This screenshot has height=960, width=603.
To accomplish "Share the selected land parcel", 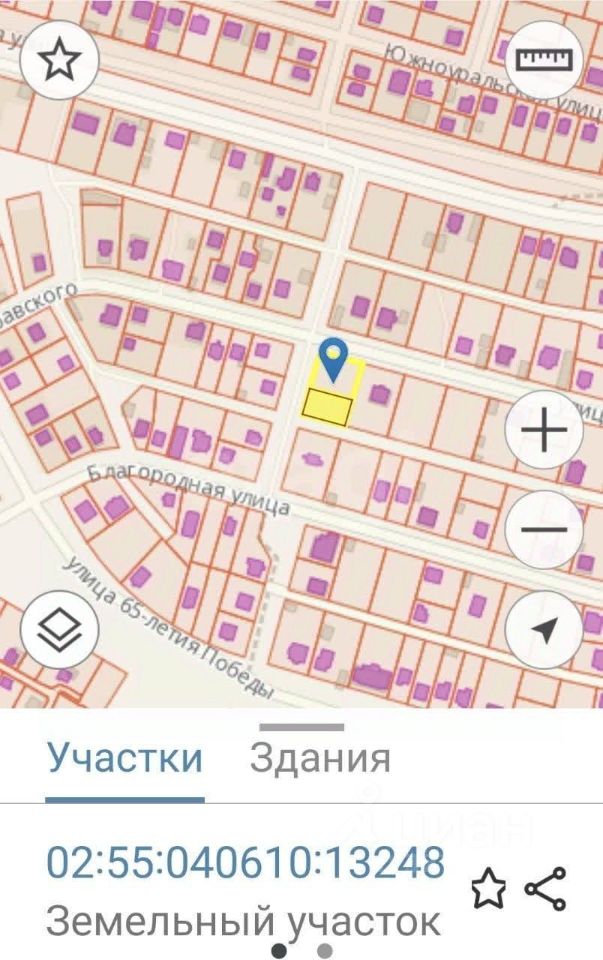I will tap(545, 888).
